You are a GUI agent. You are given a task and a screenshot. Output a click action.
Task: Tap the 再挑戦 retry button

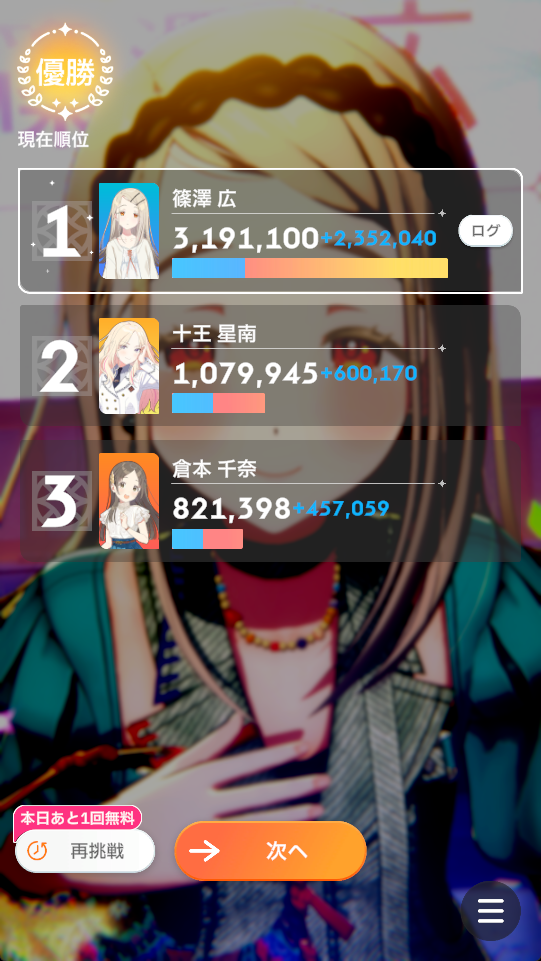click(x=85, y=851)
